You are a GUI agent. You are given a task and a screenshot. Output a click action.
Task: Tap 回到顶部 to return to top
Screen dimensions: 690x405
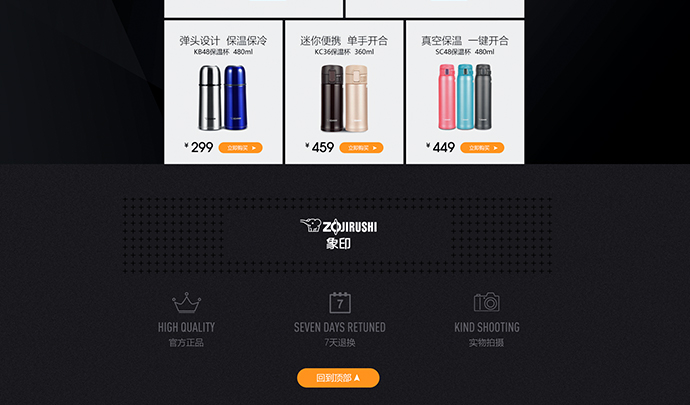point(338,378)
